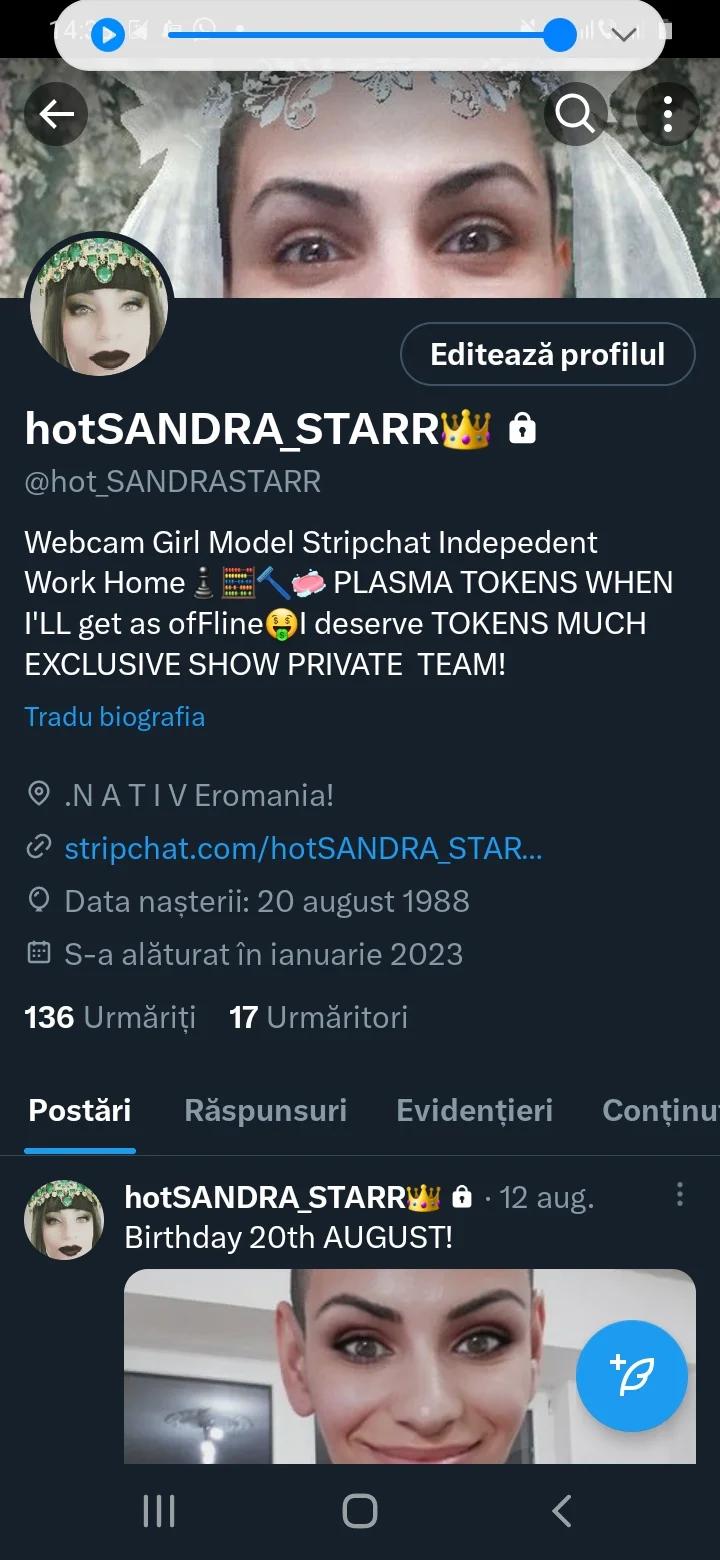Switch to the Răspunsuri tab
This screenshot has height=1560, width=720.
(265, 1110)
